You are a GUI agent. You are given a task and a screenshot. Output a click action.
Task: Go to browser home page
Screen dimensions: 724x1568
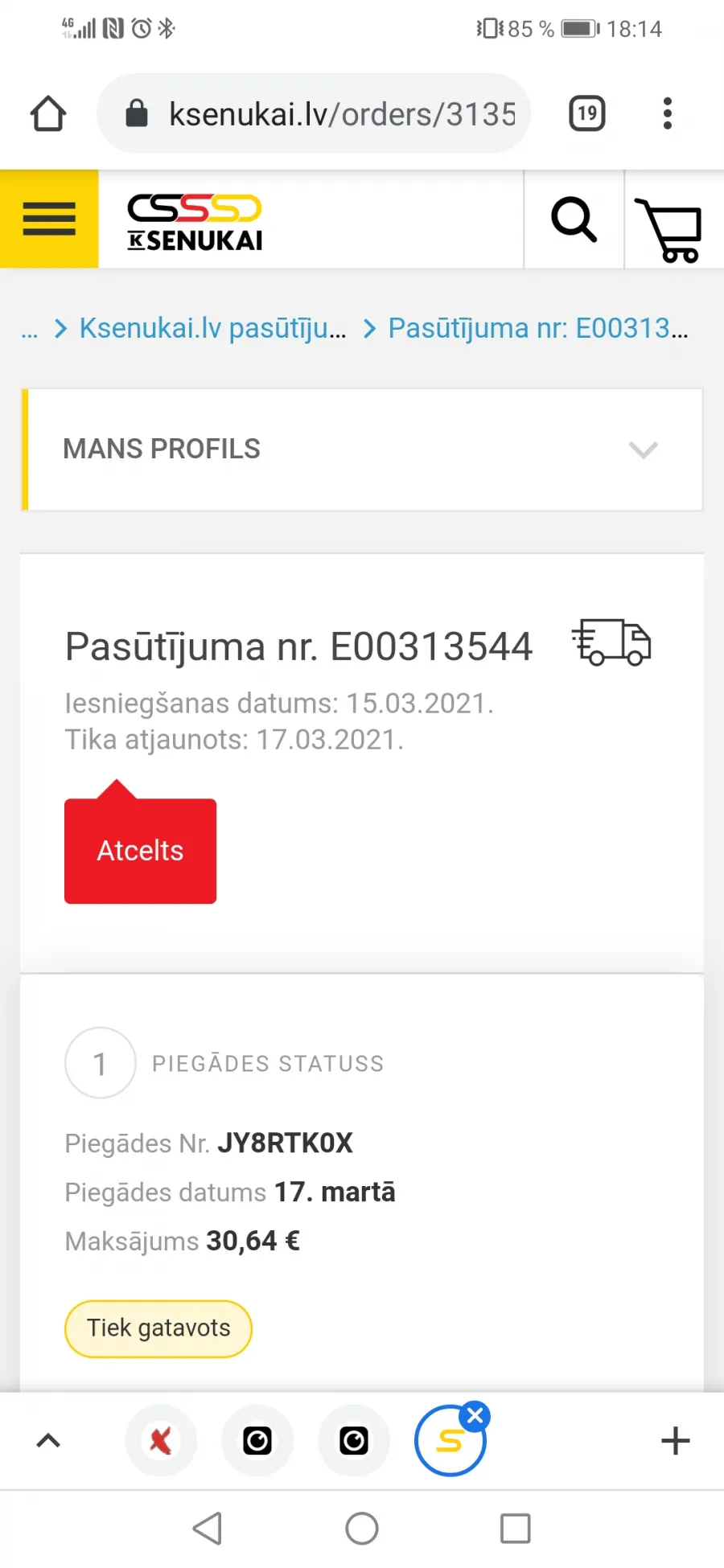(48, 113)
